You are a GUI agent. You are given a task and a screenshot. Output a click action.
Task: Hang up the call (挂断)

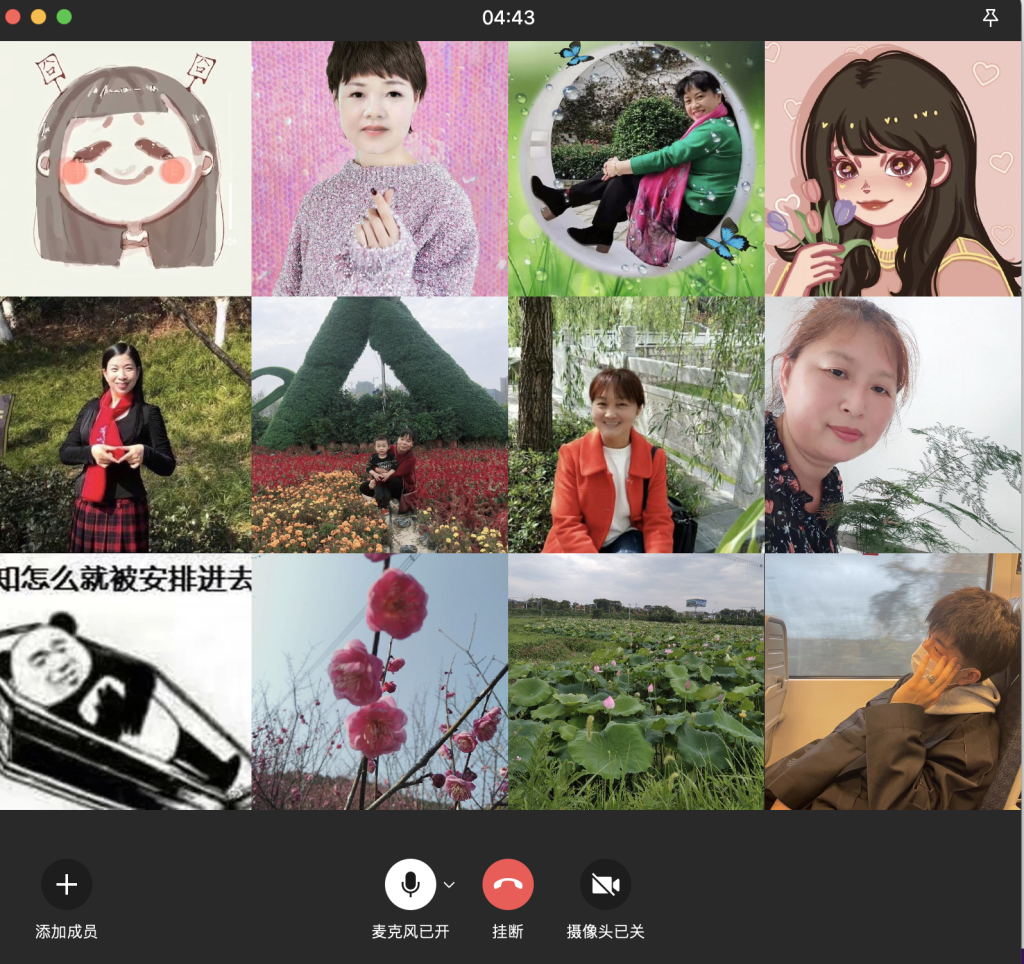(508, 885)
